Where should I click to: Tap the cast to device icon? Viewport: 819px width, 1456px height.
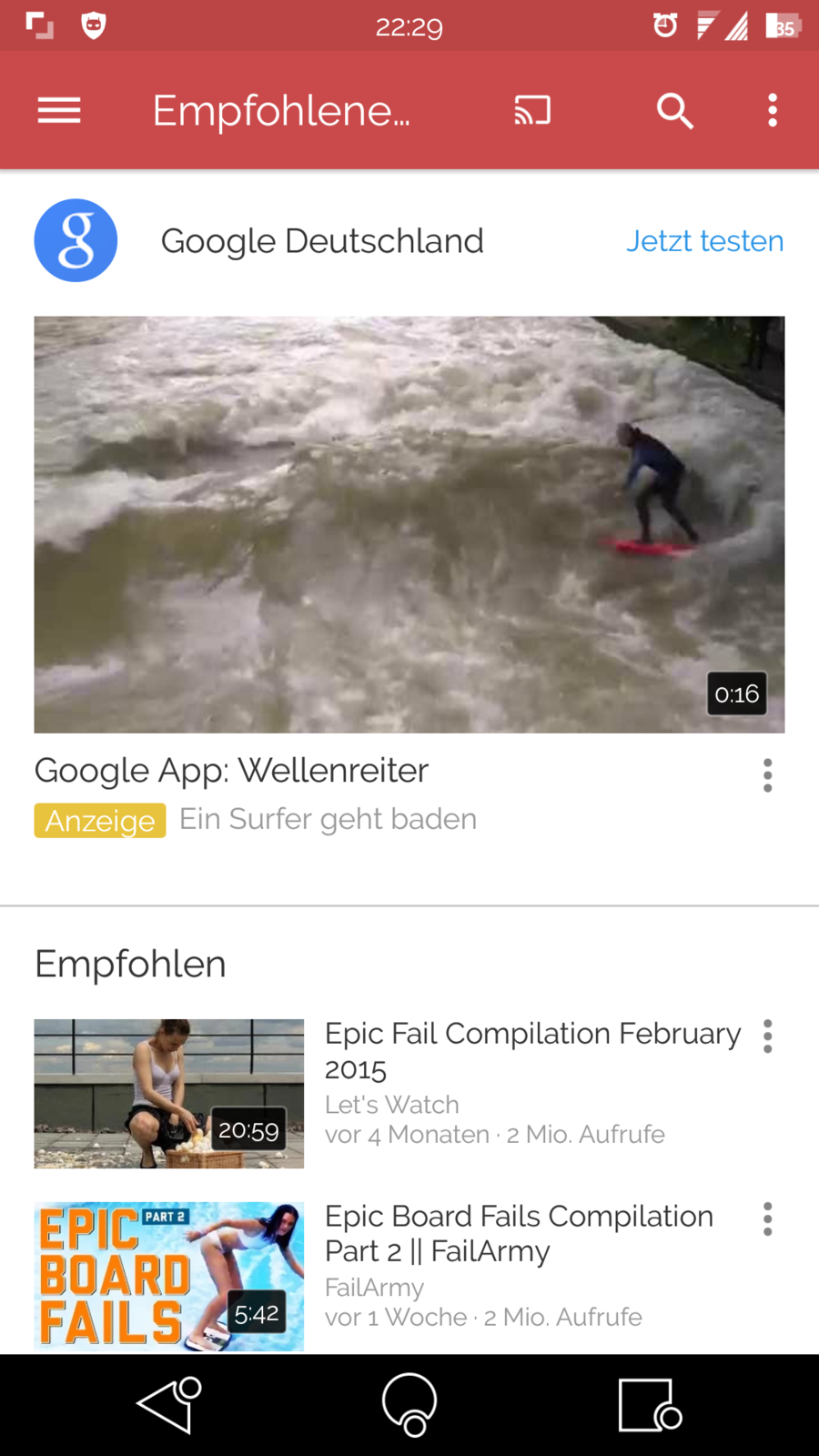point(532,111)
